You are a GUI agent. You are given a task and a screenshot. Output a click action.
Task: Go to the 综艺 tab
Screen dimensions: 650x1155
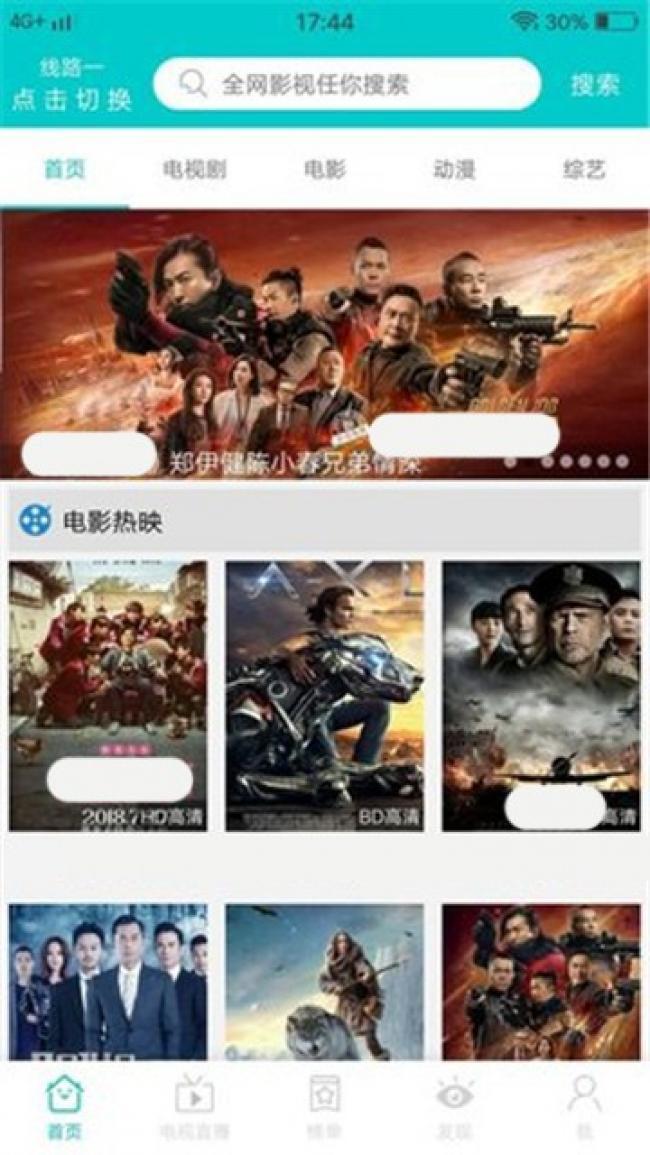point(584,169)
